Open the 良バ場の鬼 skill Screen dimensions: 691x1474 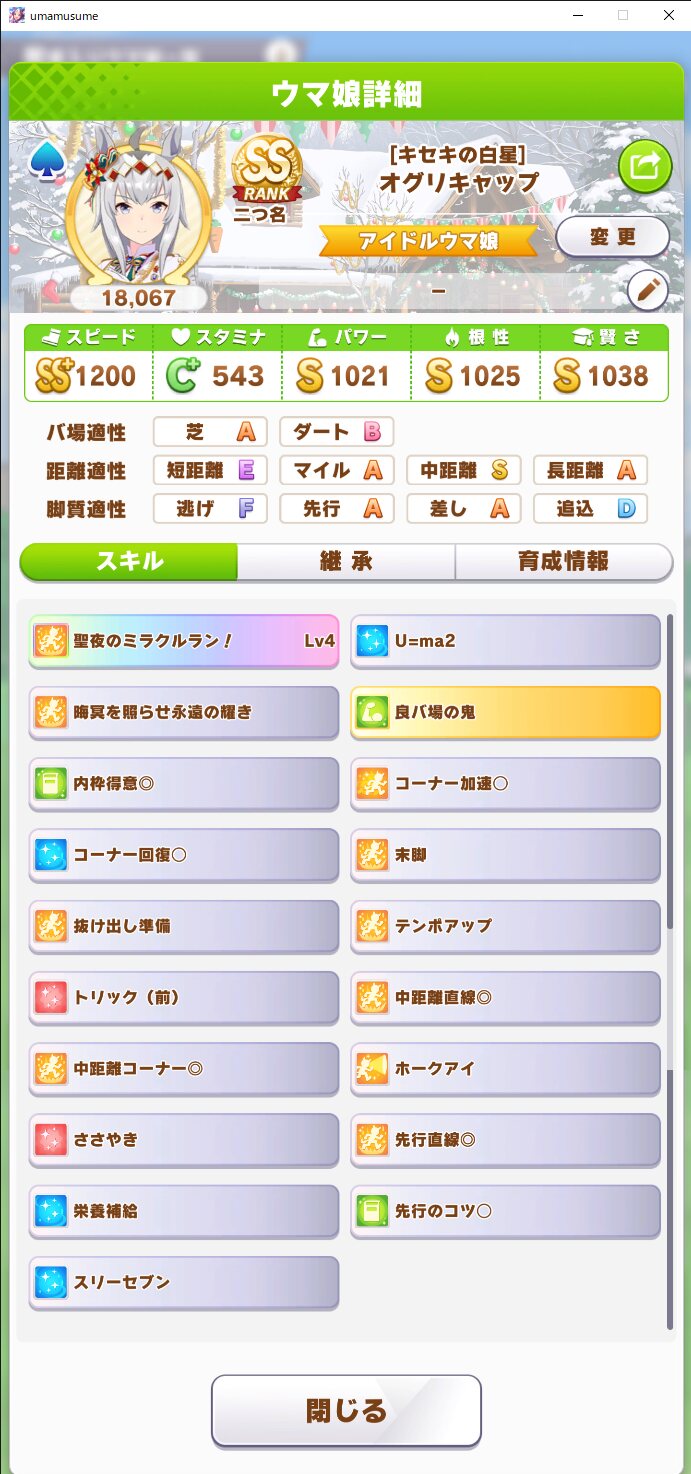(505, 712)
